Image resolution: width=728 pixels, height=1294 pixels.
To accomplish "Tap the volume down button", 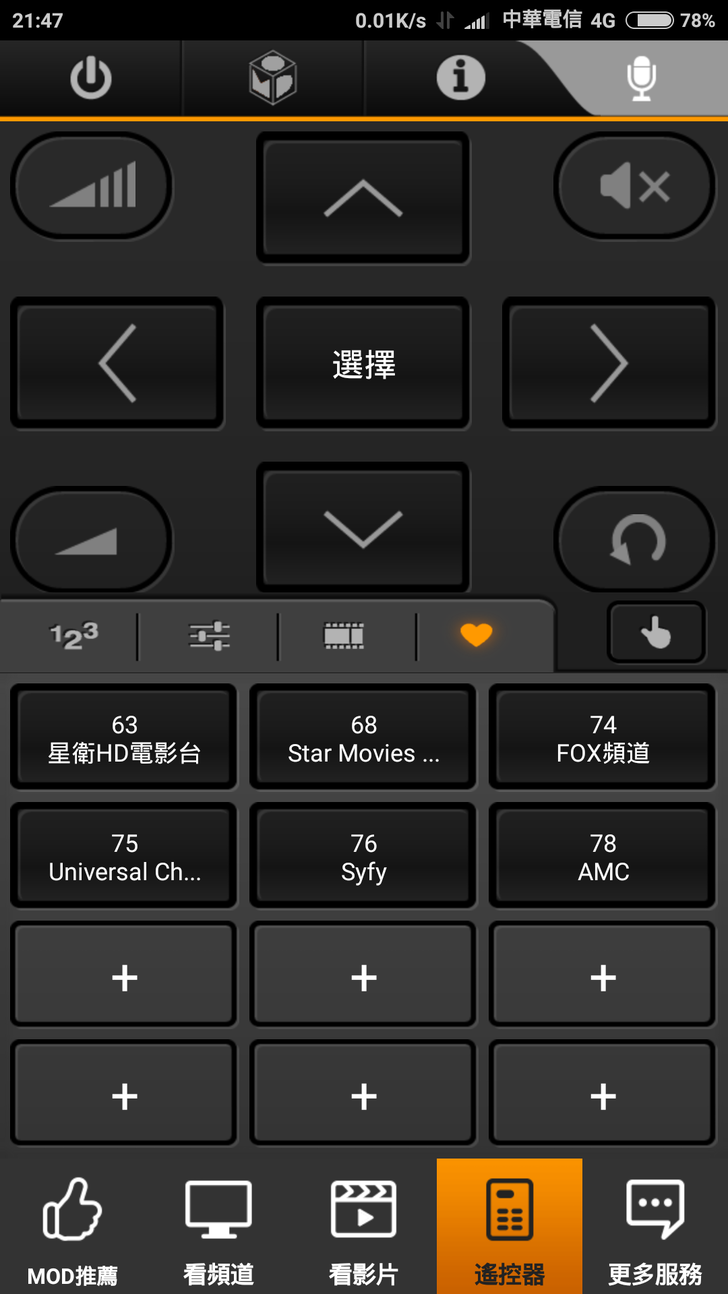I will [92, 540].
